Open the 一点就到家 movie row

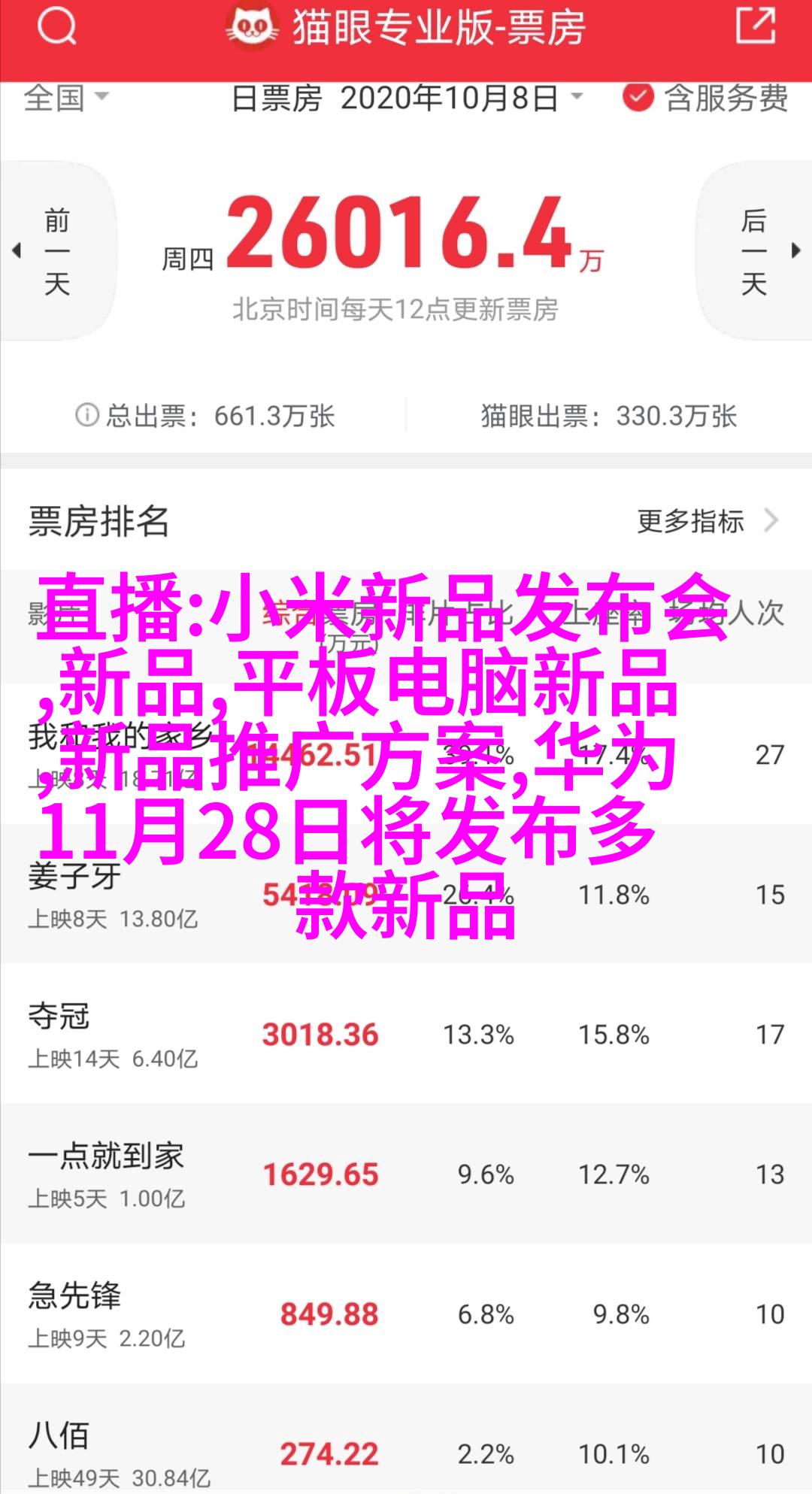tap(406, 1174)
